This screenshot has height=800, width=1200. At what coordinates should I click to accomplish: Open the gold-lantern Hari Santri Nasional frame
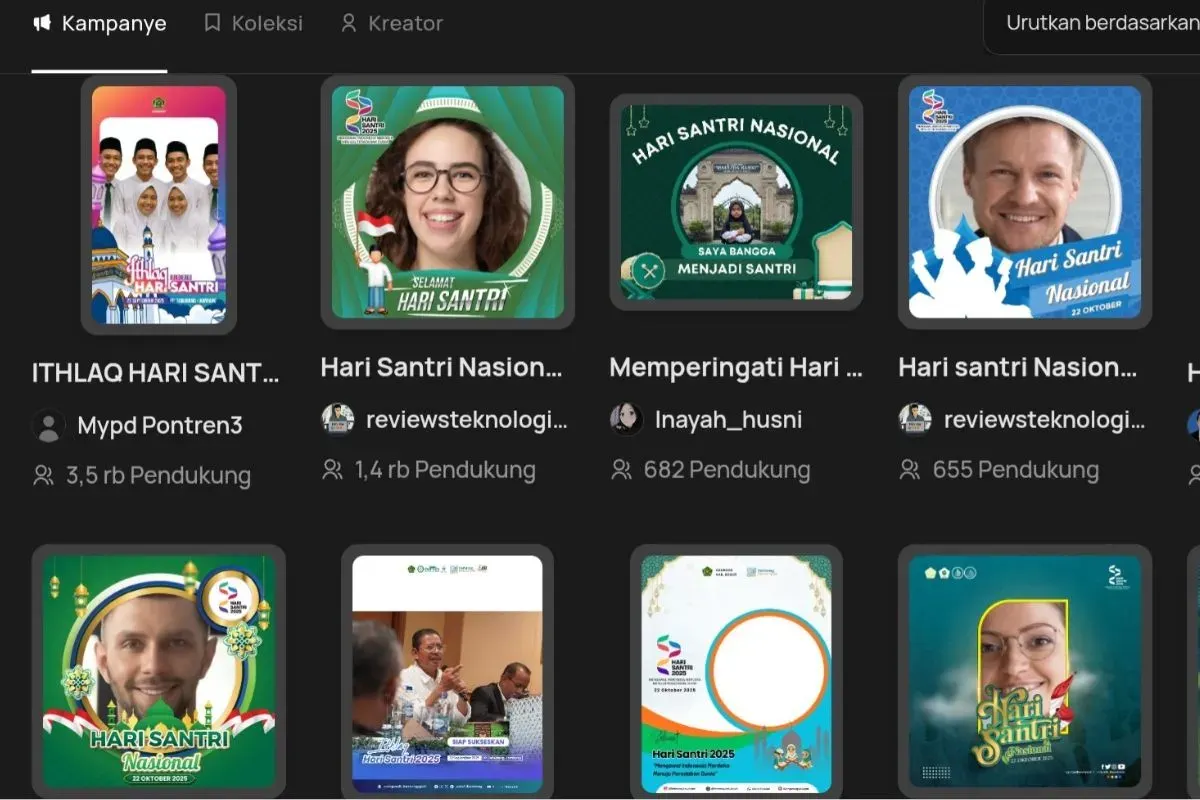158,670
